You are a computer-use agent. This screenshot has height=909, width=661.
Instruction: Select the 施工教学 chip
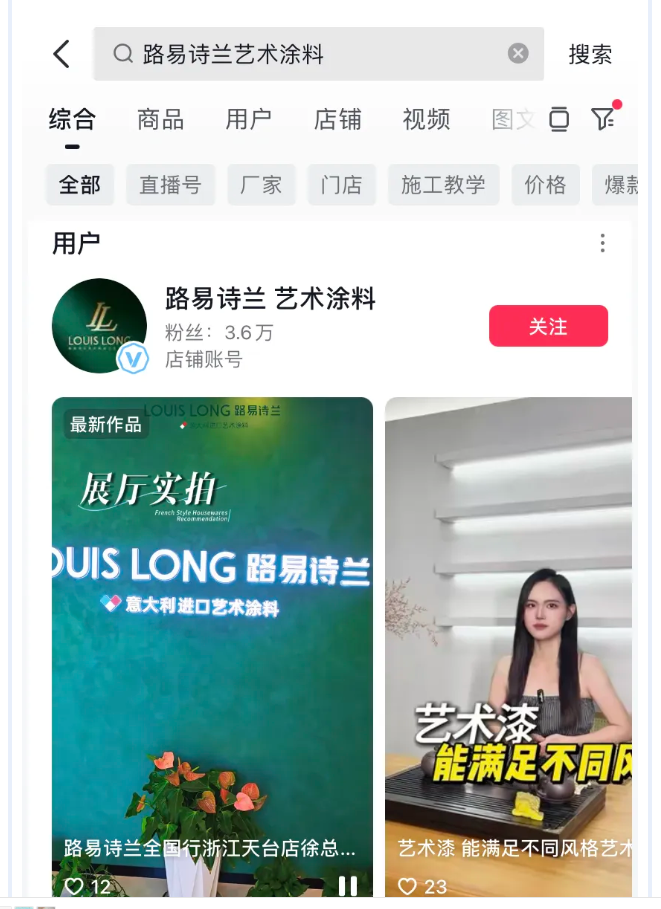(x=443, y=185)
